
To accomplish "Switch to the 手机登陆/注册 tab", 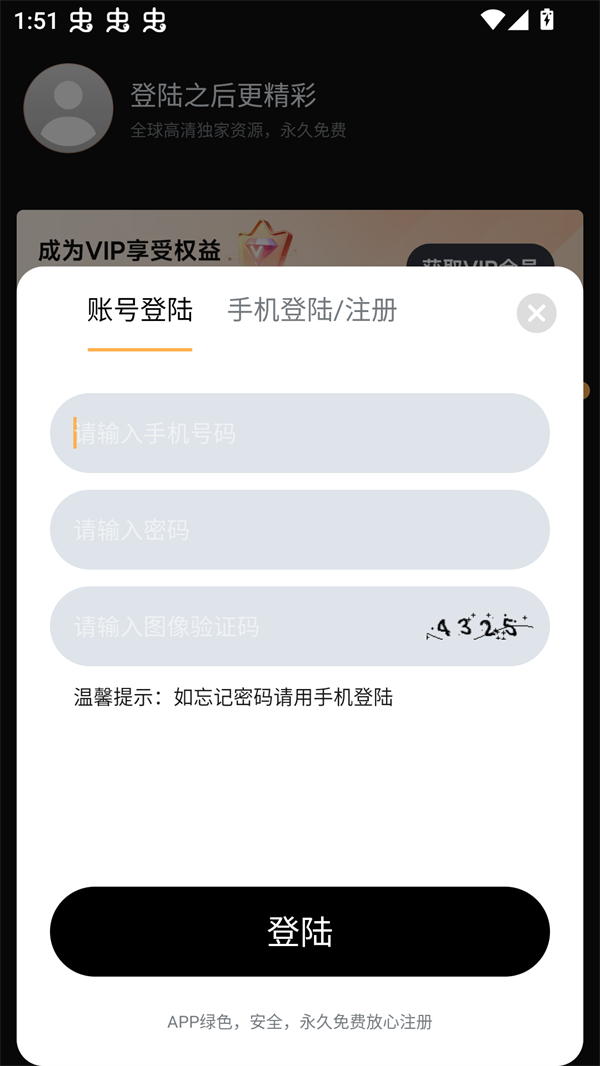I will point(312,310).
